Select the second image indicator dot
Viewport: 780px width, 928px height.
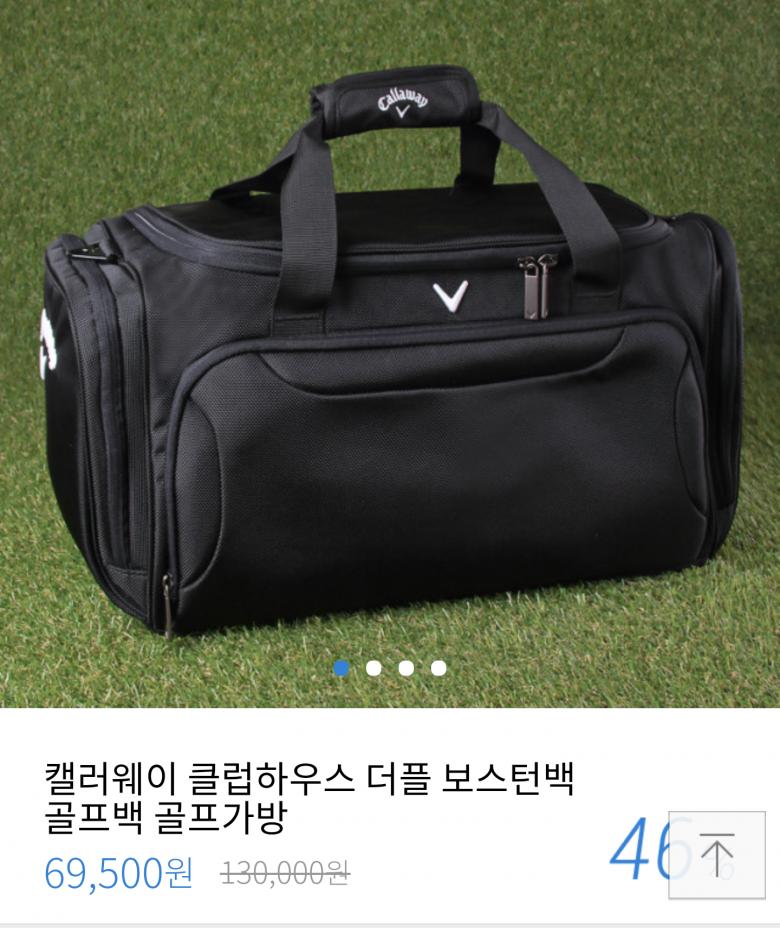click(374, 668)
